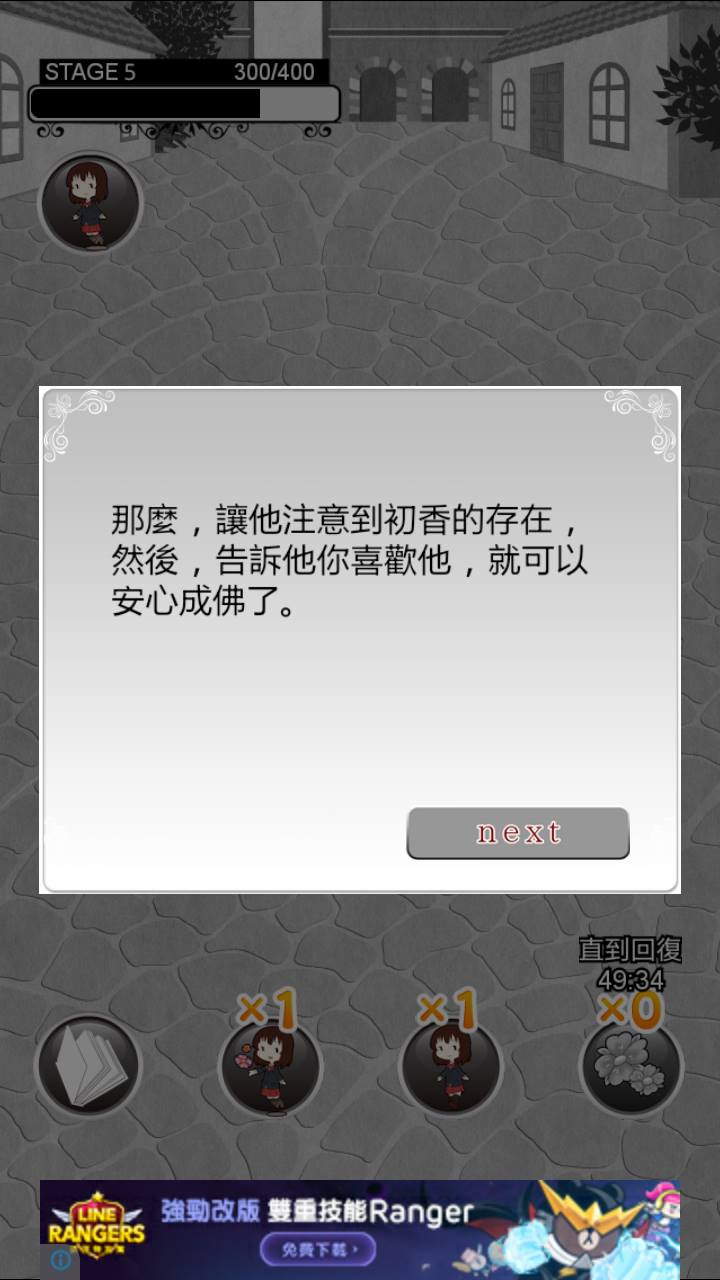Open the book icon
Screen dimensions: 720x1280
pyautogui.click(x=88, y=1066)
